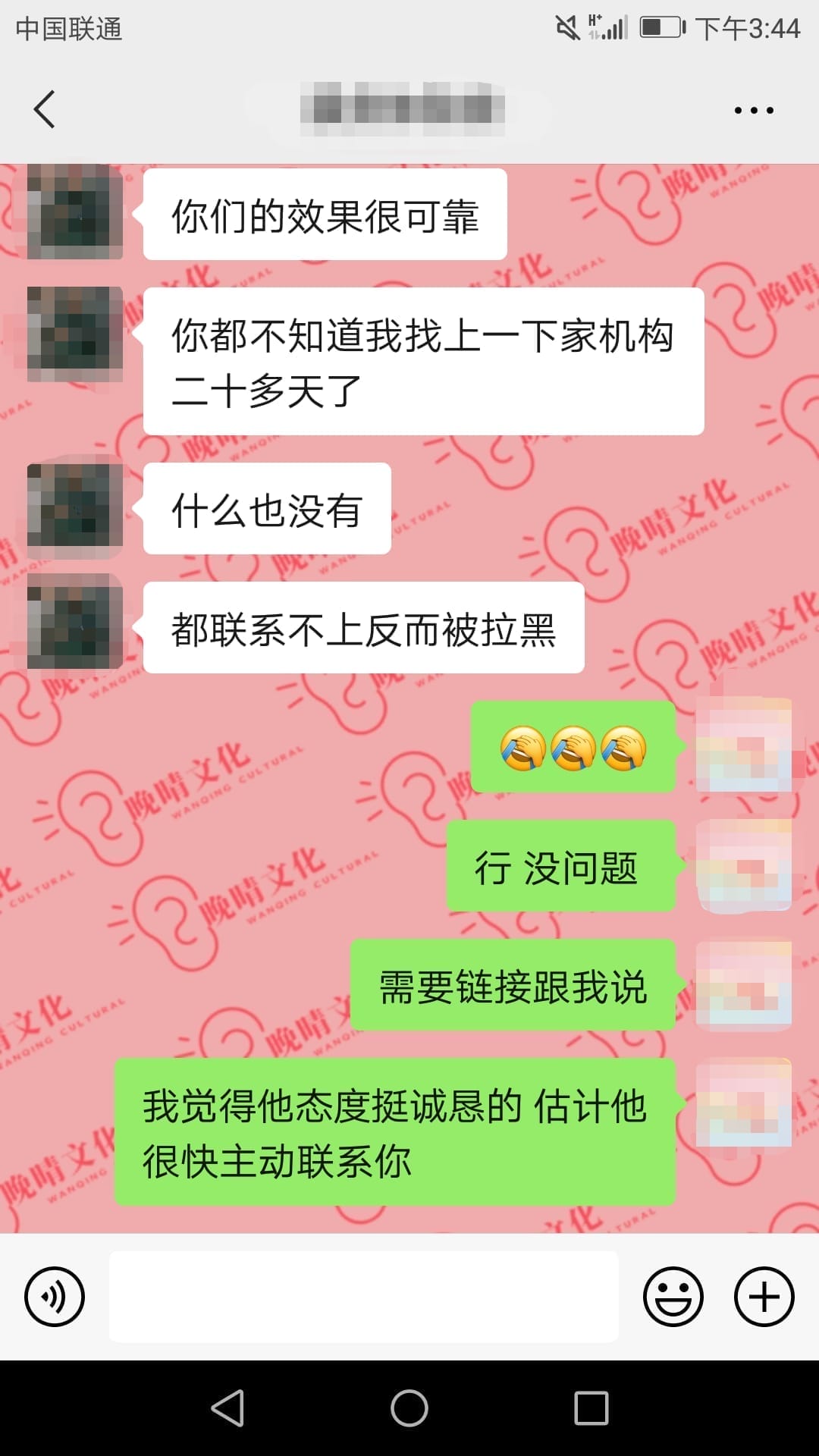819x1456 pixels.
Task: Open the plus attachments menu
Action: point(764,1296)
